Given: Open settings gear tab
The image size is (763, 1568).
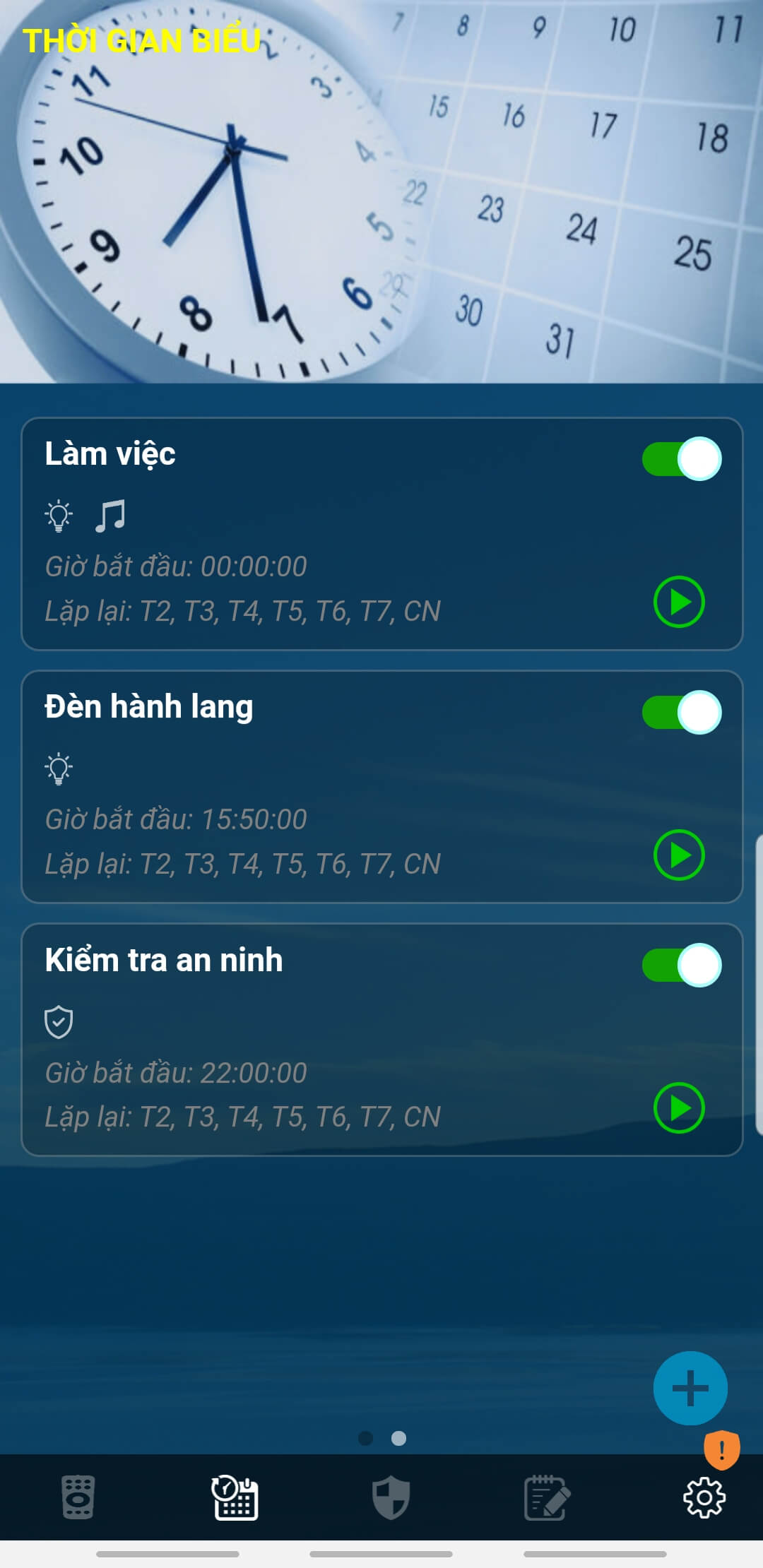Looking at the screenshot, I should [704, 1497].
